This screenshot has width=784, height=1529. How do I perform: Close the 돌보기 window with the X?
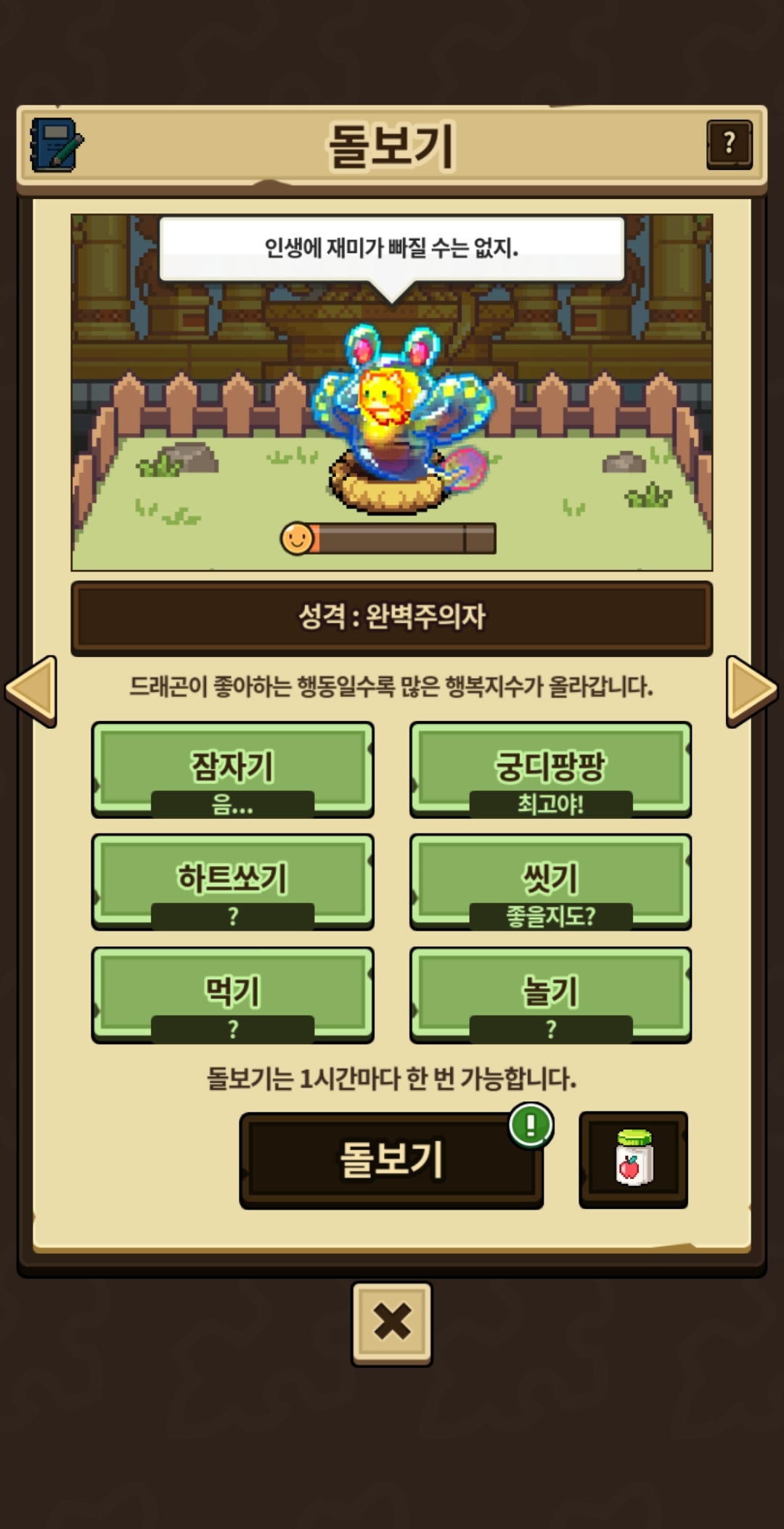click(x=392, y=1324)
